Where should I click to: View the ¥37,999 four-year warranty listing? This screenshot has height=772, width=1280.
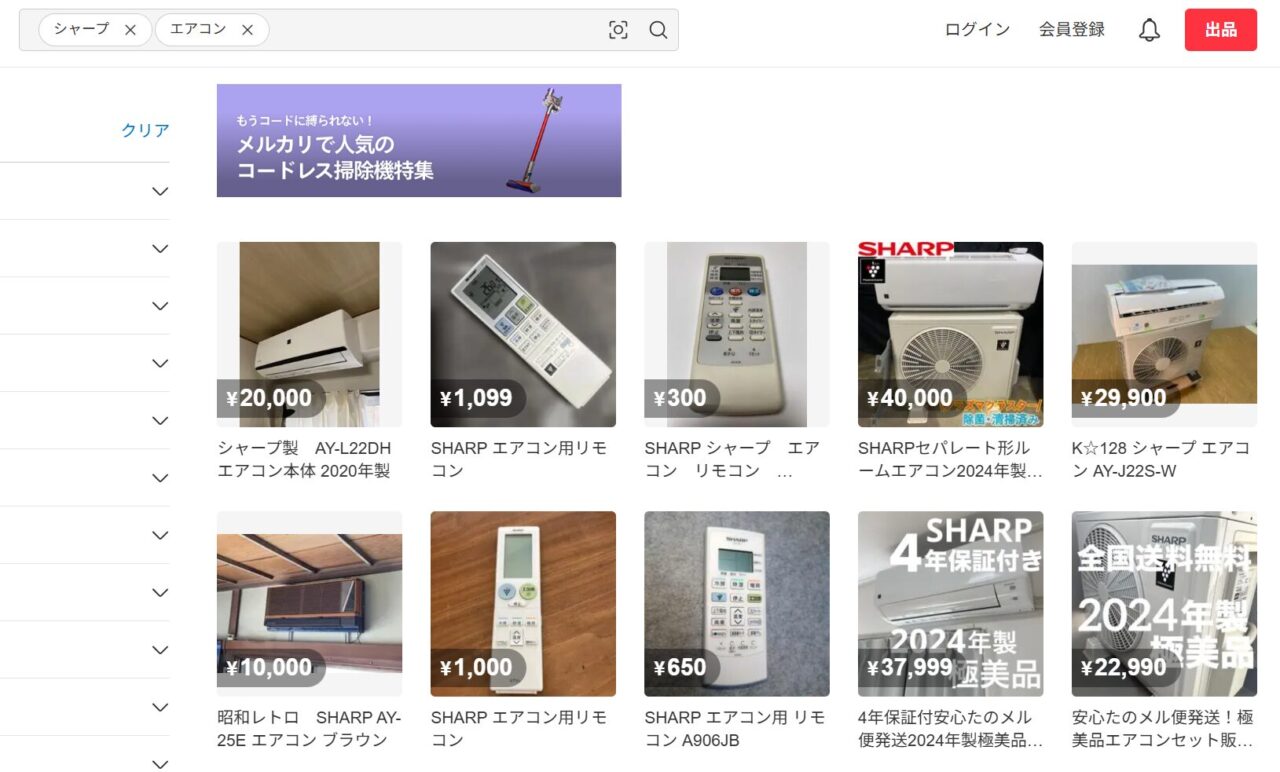(950, 603)
